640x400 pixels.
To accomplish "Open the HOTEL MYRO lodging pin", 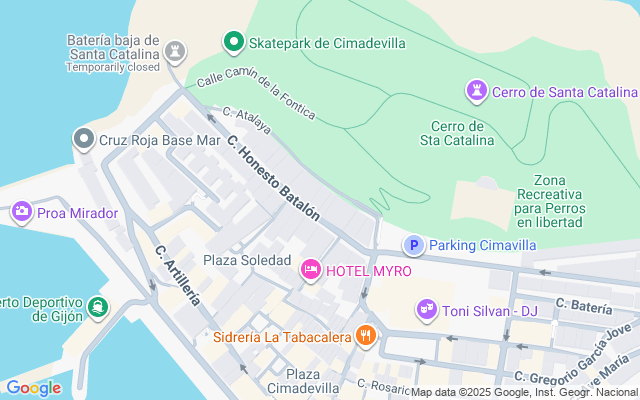I will pyautogui.click(x=311, y=270).
